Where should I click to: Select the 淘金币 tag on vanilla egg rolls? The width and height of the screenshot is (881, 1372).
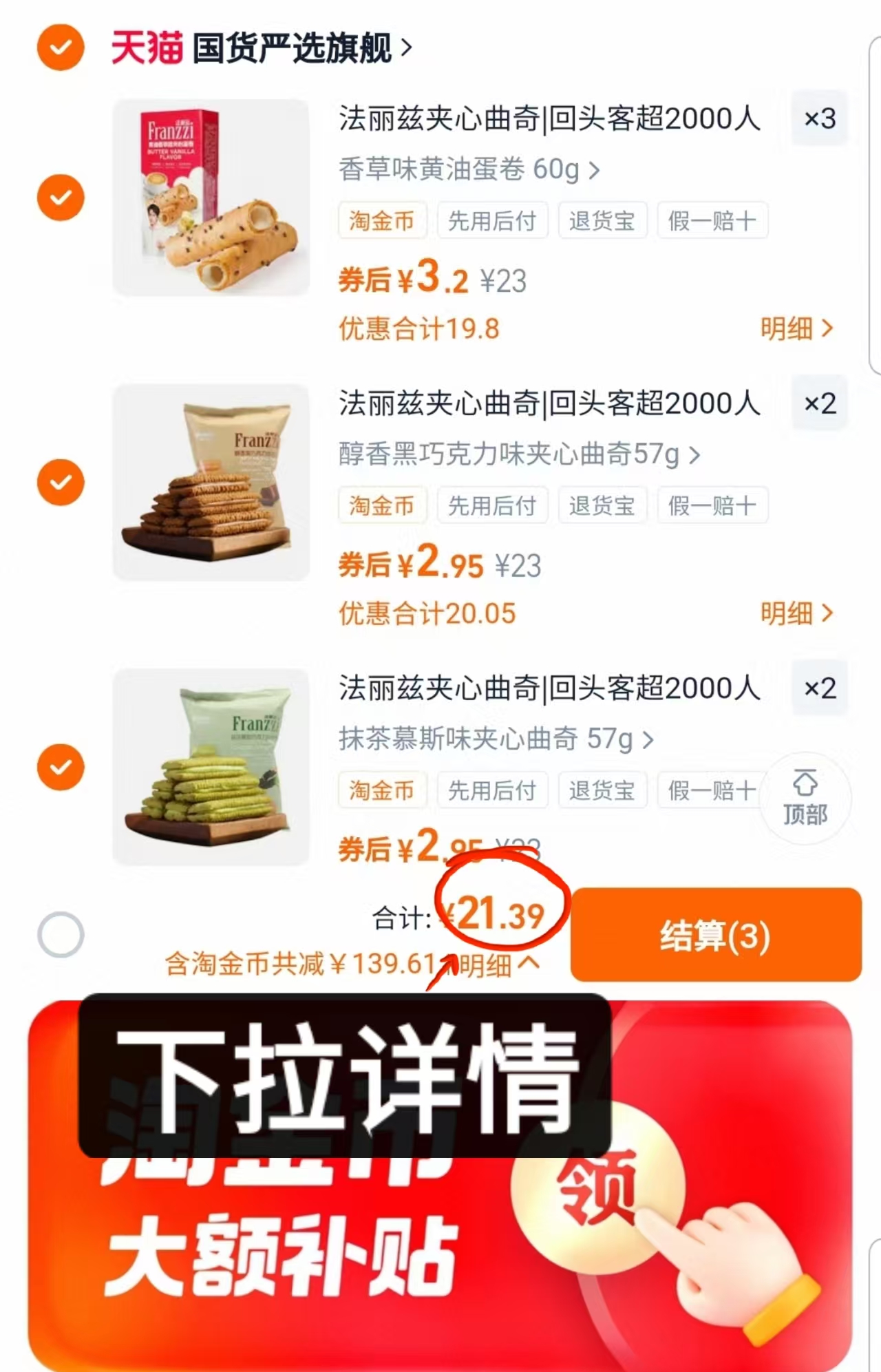(x=381, y=220)
